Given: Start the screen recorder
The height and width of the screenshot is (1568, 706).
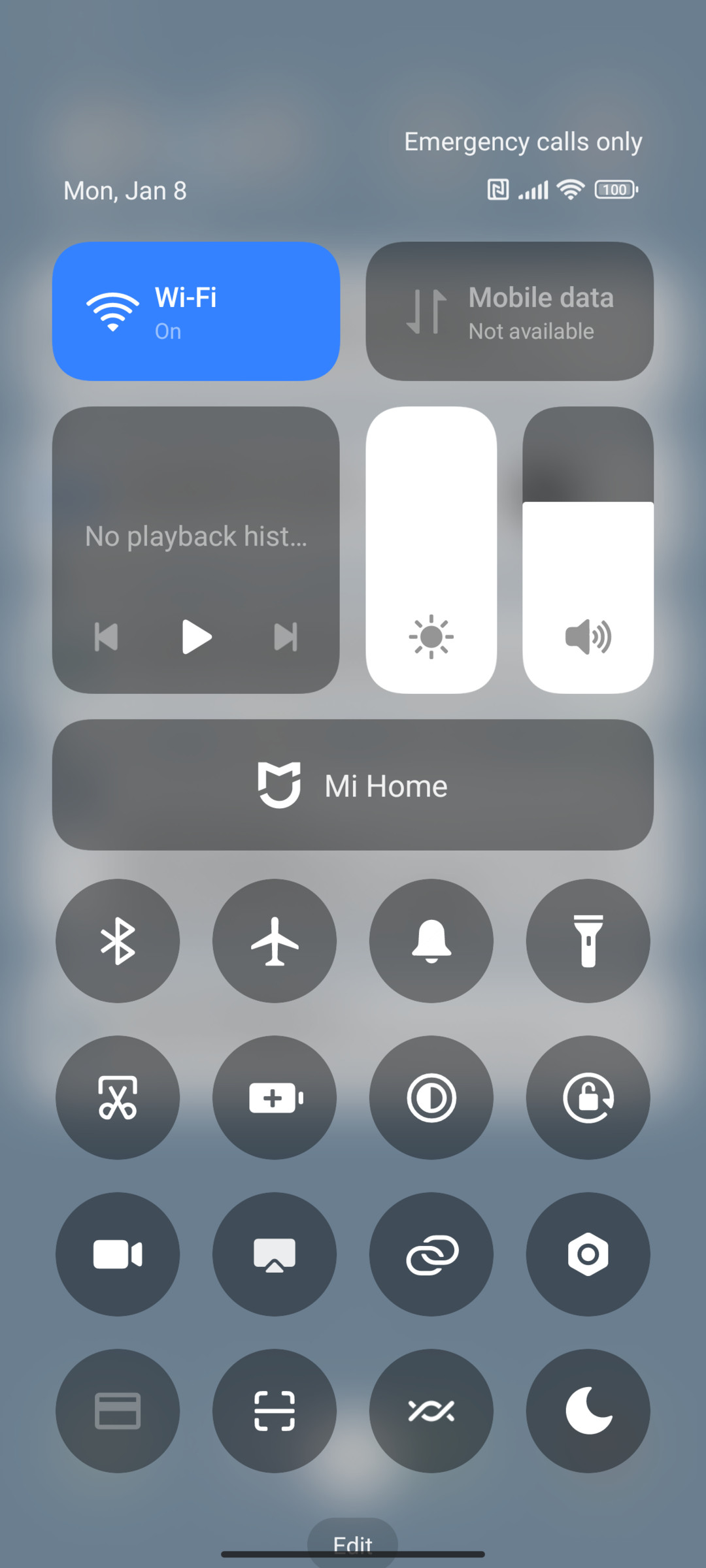Looking at the screenshot, I should [118, 1254].
